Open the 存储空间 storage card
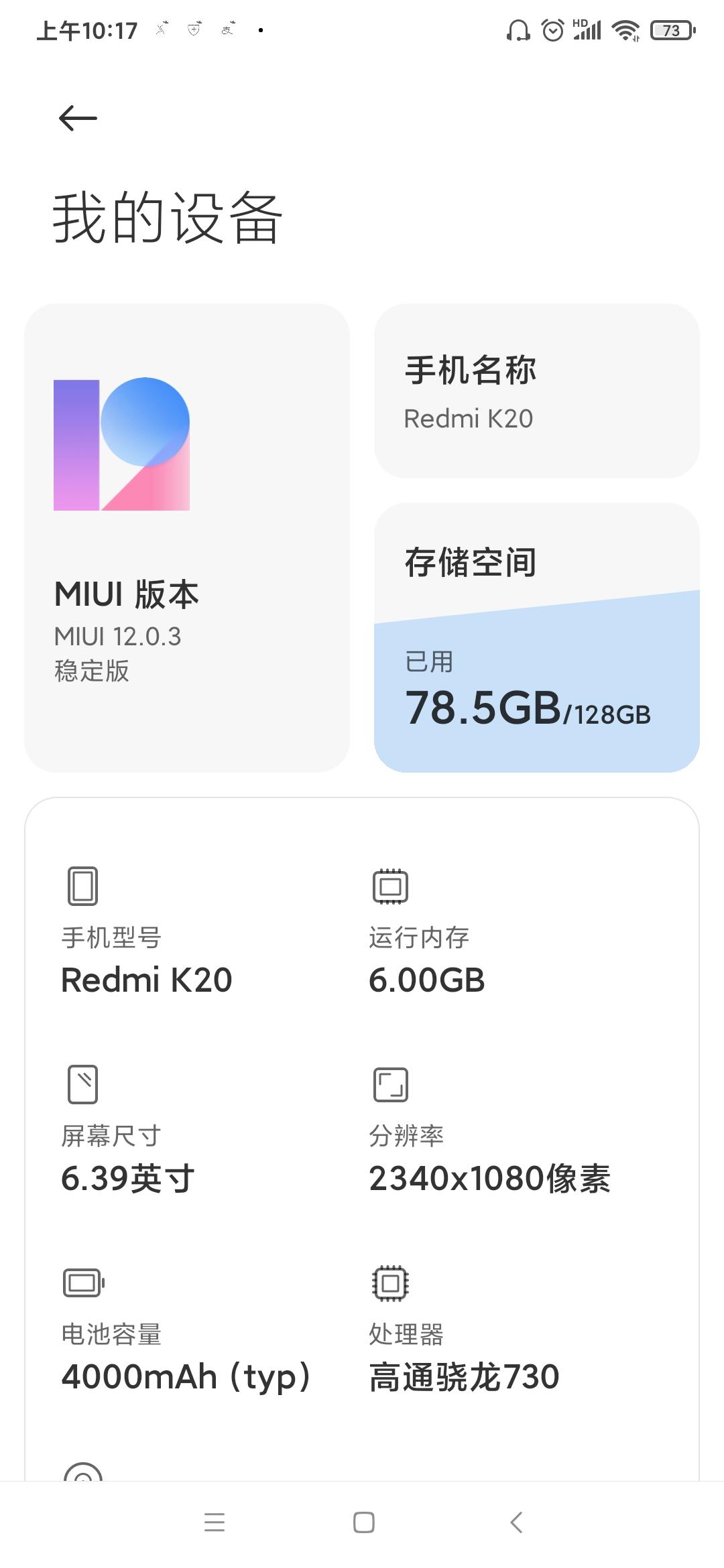724x1568 pixels. coord(536,637)
